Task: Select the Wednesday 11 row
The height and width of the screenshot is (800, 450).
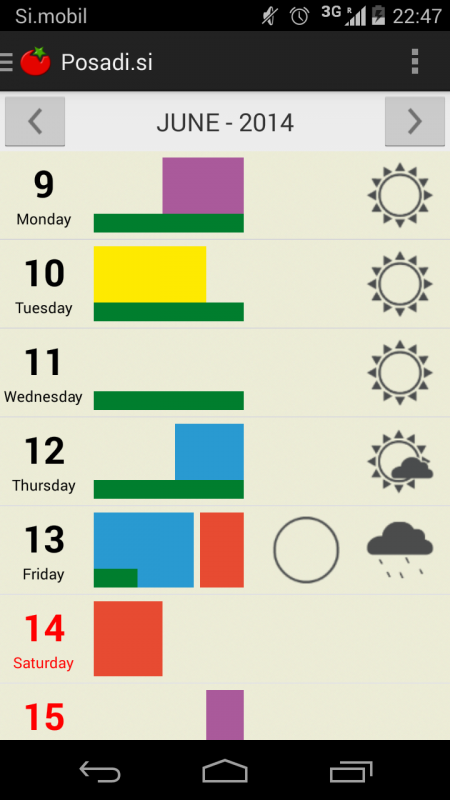Action: pos(225,372)
